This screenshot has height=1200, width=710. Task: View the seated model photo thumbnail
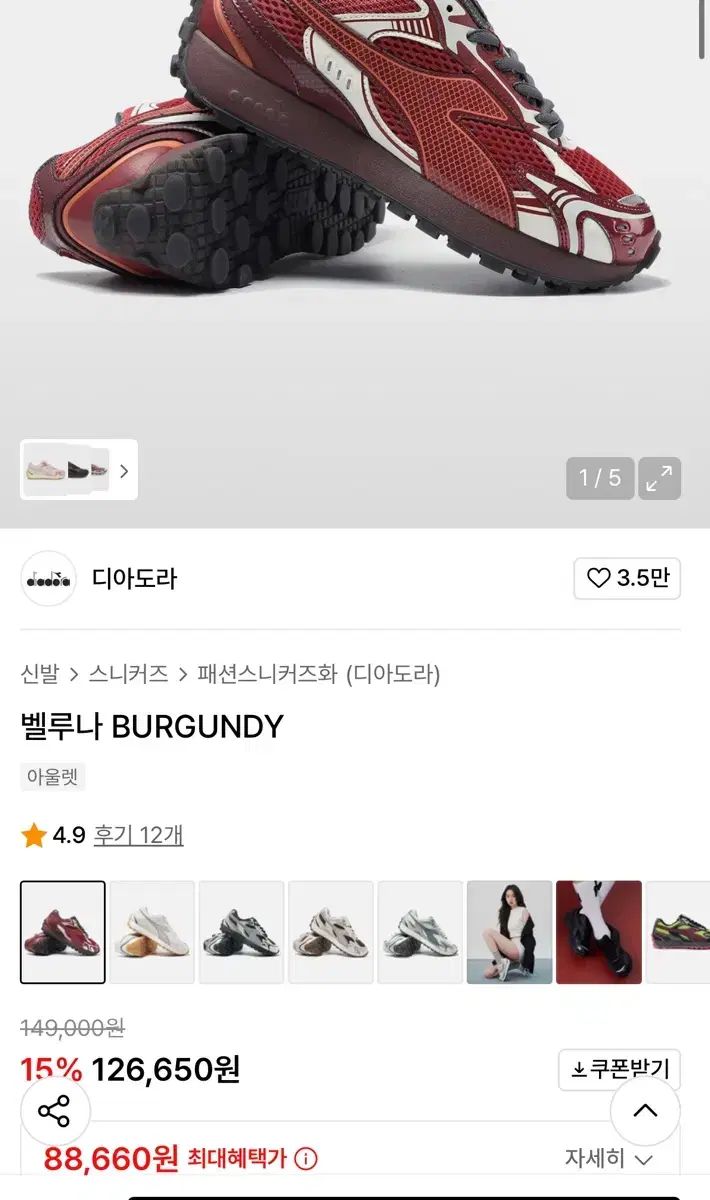(x=509, y=932)
